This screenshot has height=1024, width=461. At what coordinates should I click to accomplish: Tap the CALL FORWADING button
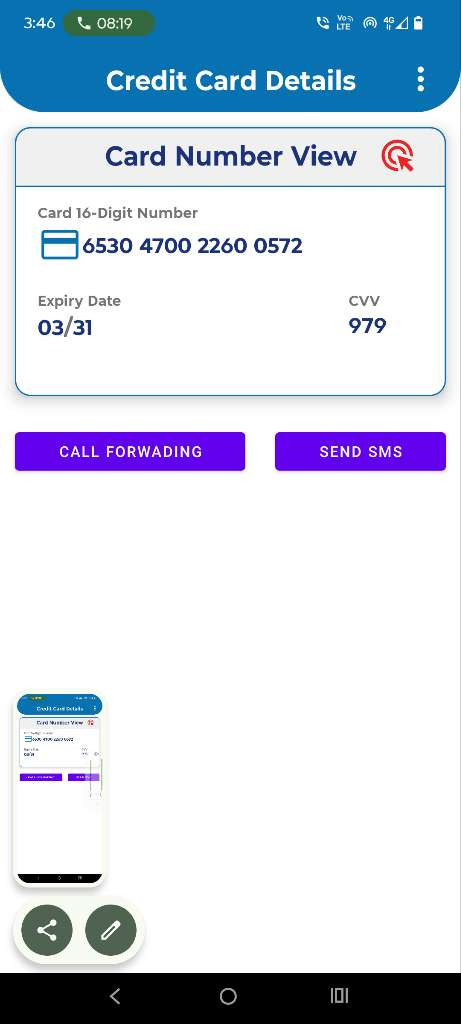coord(130,451)
